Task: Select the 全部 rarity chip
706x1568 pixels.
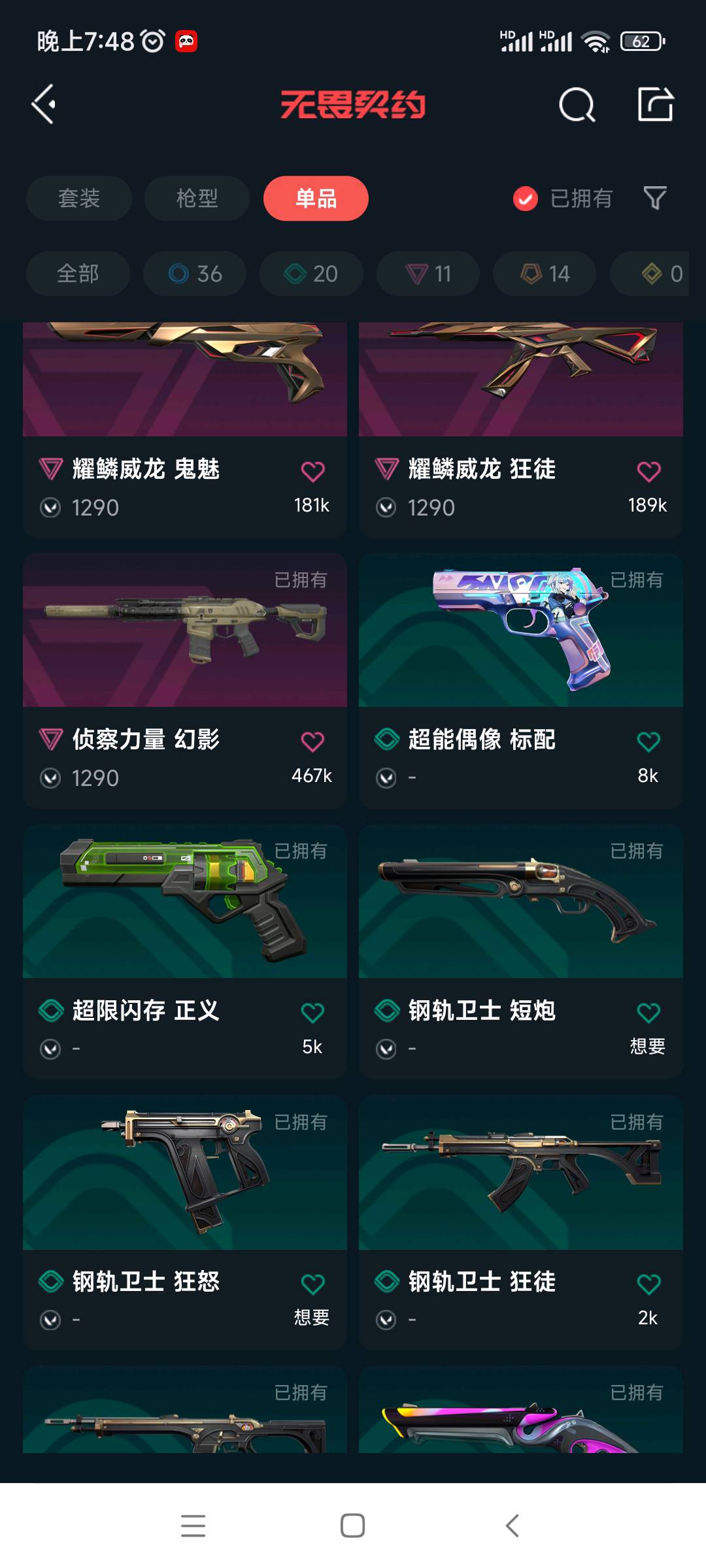Action: pos(78,273)
